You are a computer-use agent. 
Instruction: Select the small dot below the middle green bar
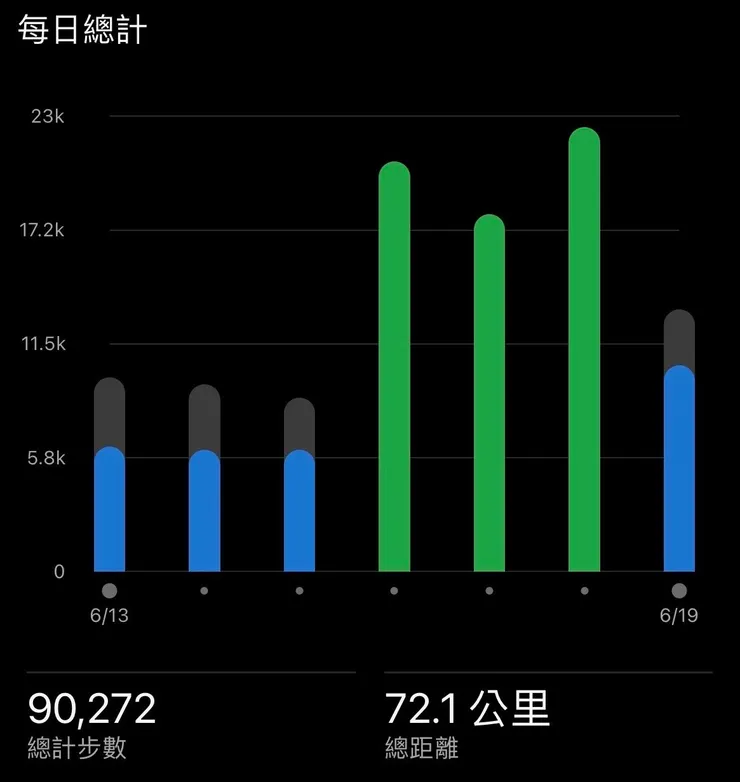(x=489, y=592)
